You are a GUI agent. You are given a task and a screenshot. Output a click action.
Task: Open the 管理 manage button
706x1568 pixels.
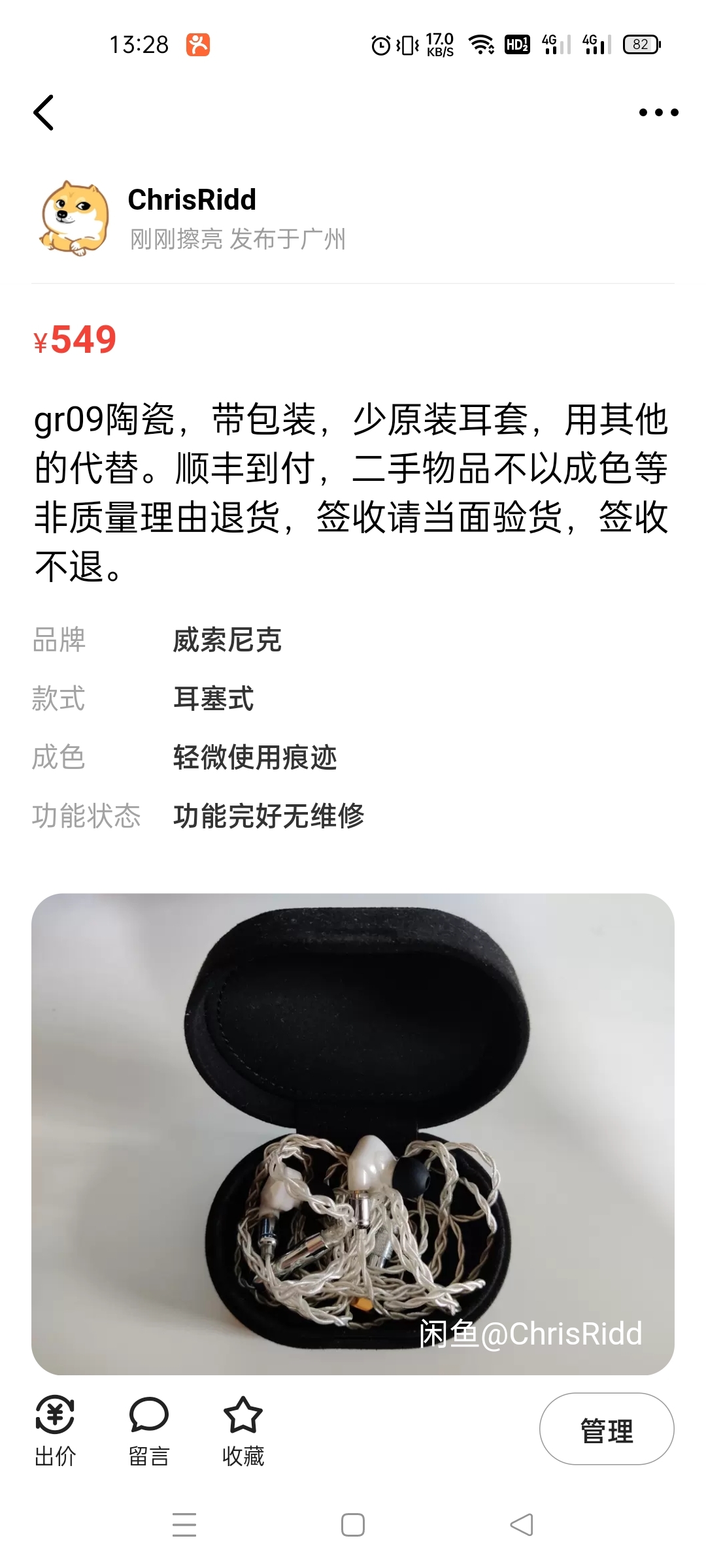pyautogui.click(x=606, y=1429)
